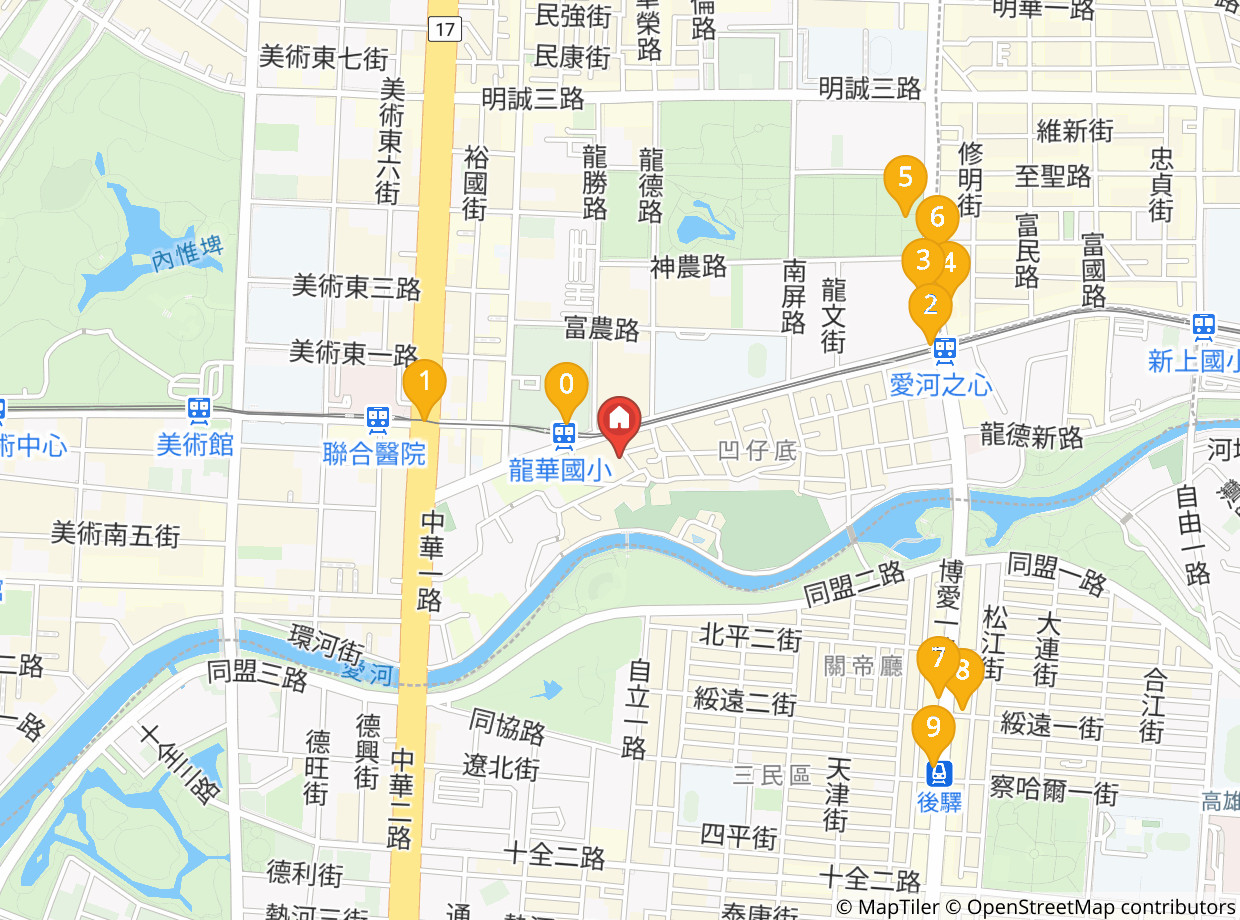Choose map marker number 9
The image size is (1240, 920).
pos(933,724)
